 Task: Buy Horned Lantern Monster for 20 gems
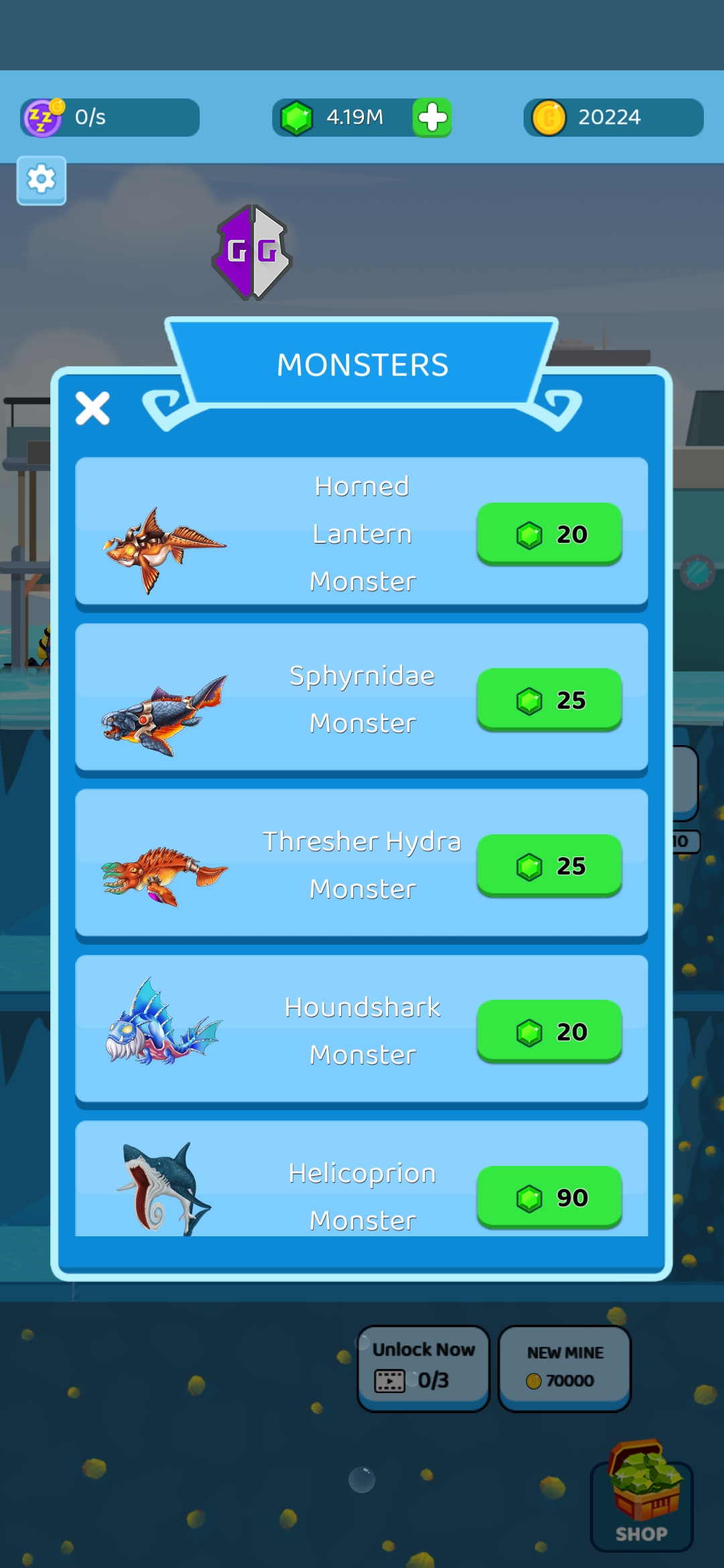coord(549,534)
